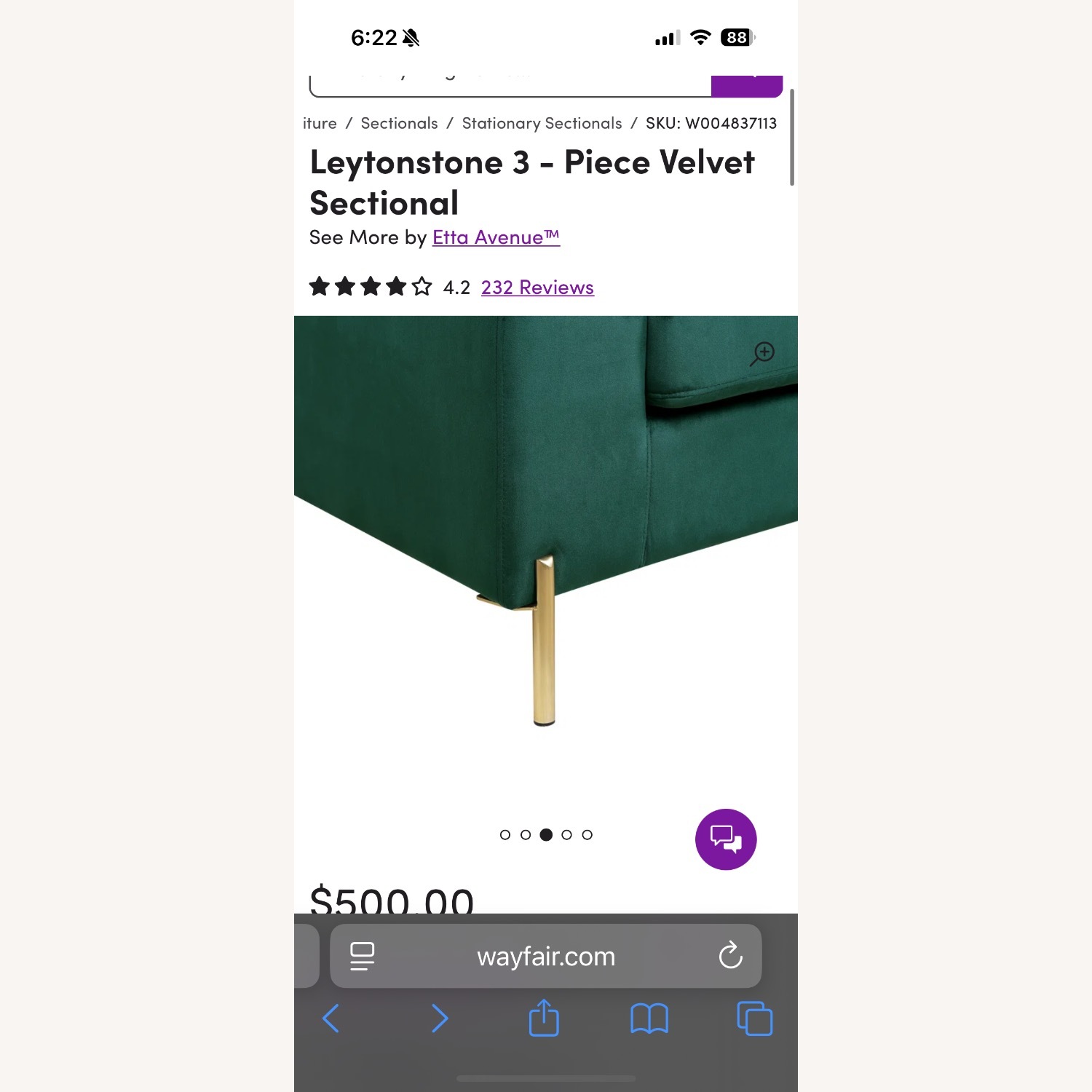Open the live chat bubble
This screenshot has height=1092, width=1092.
726,839
